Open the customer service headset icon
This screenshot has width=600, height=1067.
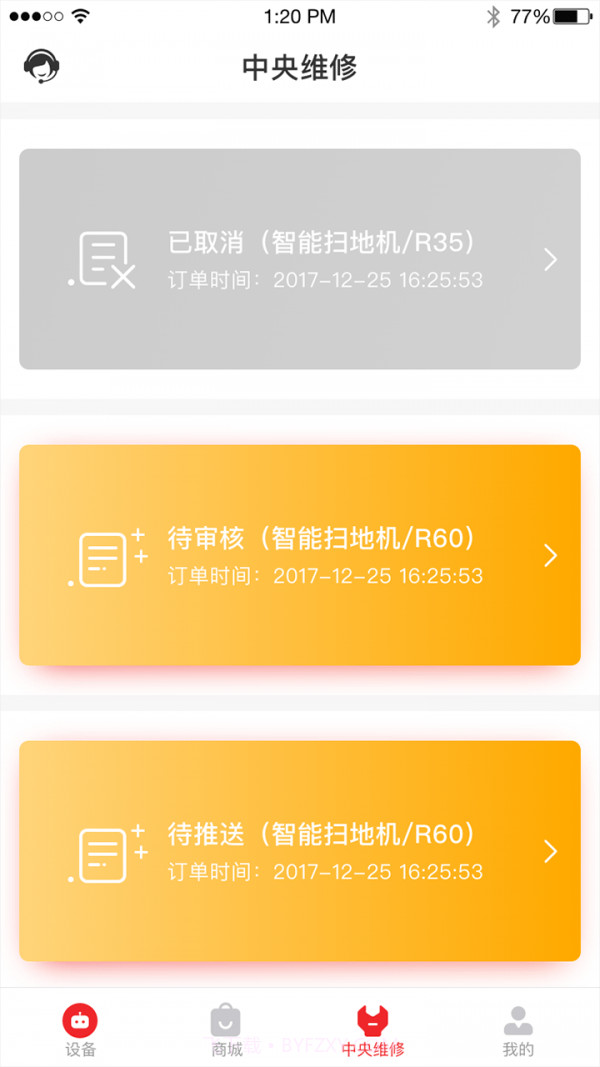42,67
